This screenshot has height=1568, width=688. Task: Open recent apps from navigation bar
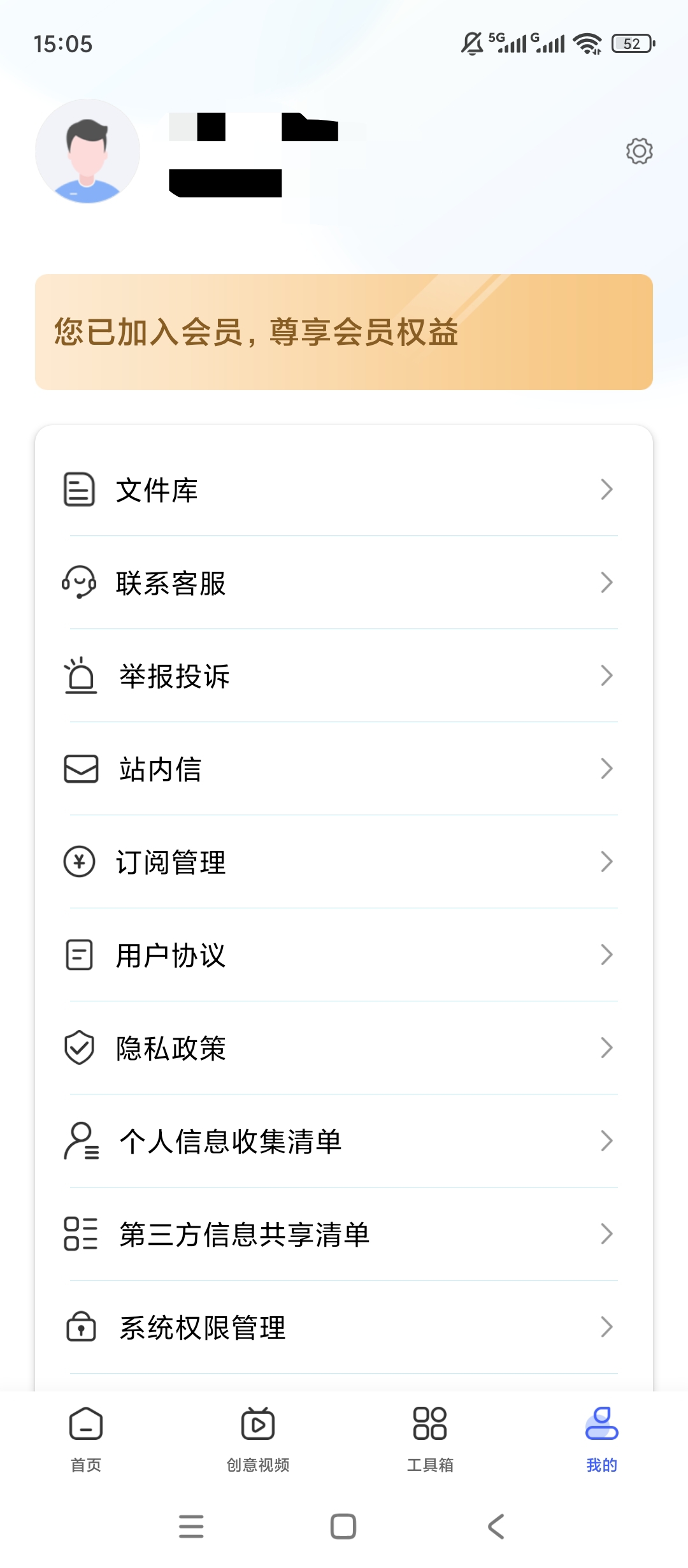[x=191, y=1527]
